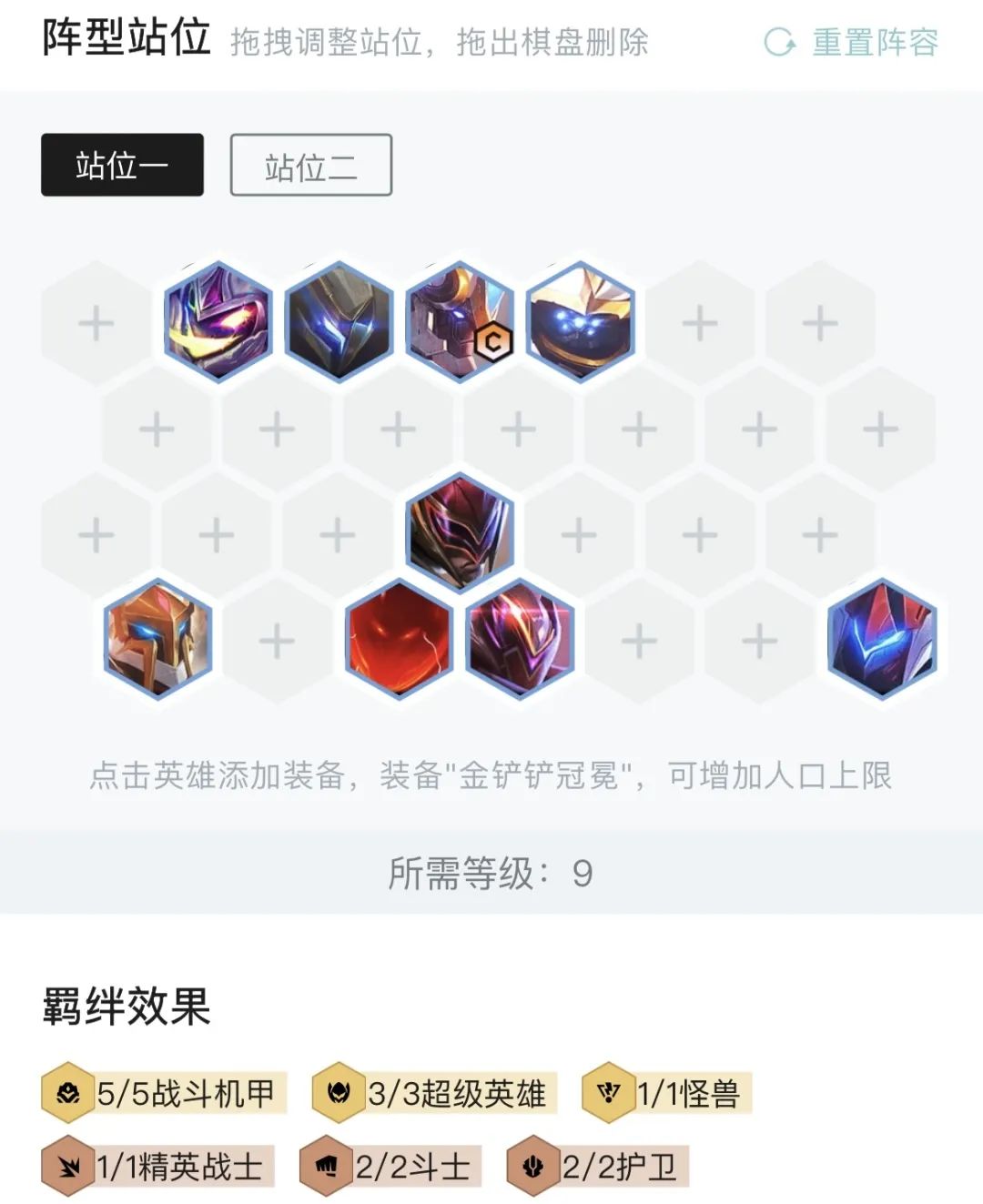Tap the hero with the C badge
The height and width of the screenshot is (1204, 983).
coord(459,322)
